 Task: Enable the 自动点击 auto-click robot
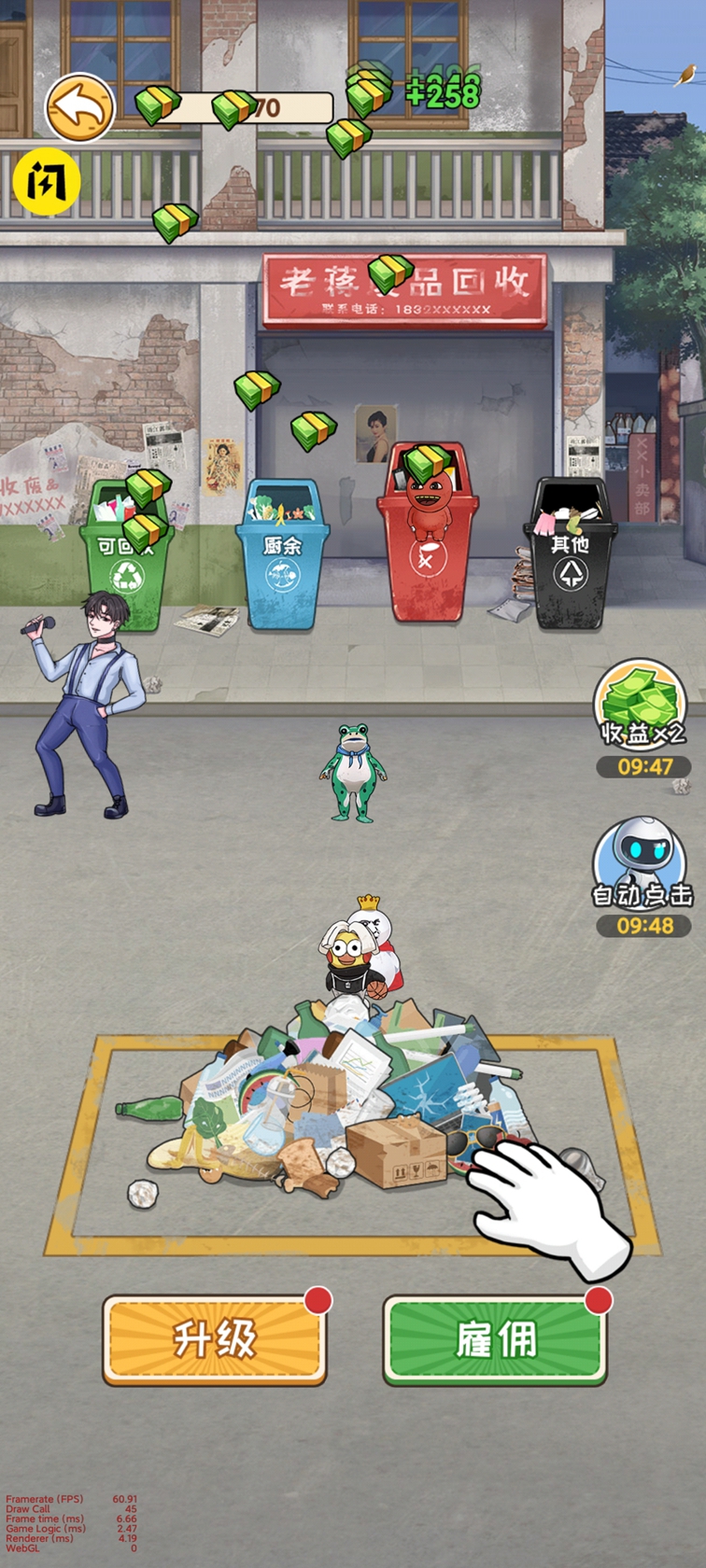pyautogui.click(x=644, y=865)
